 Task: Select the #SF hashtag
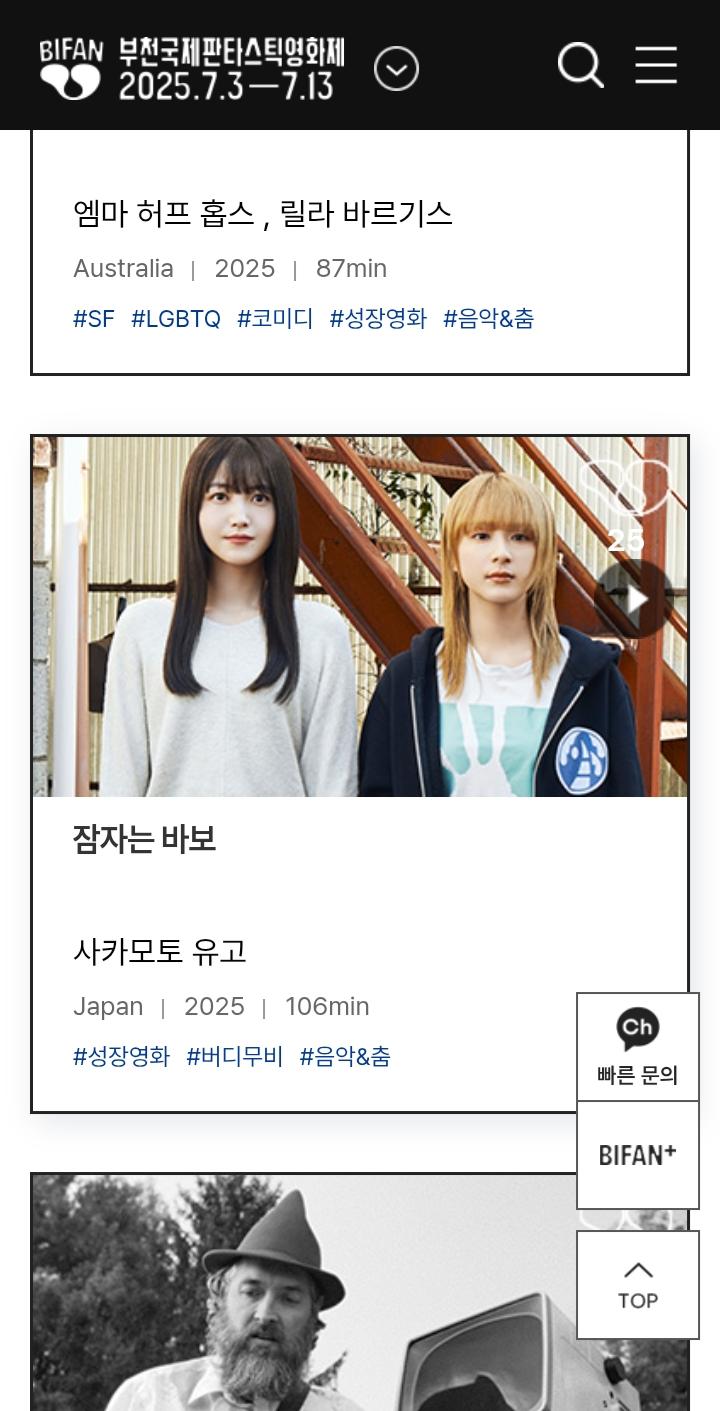[94, 319]
